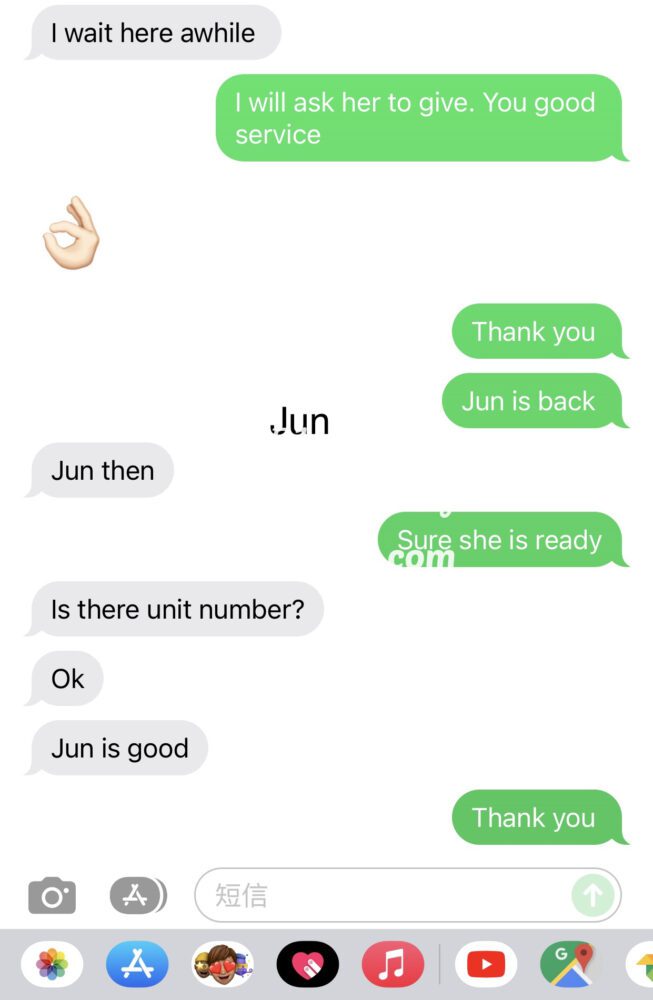Viewport: 653px width, 1000px height.
Task: Open the Google Maps iMessage app
Action: pos(571,965)
